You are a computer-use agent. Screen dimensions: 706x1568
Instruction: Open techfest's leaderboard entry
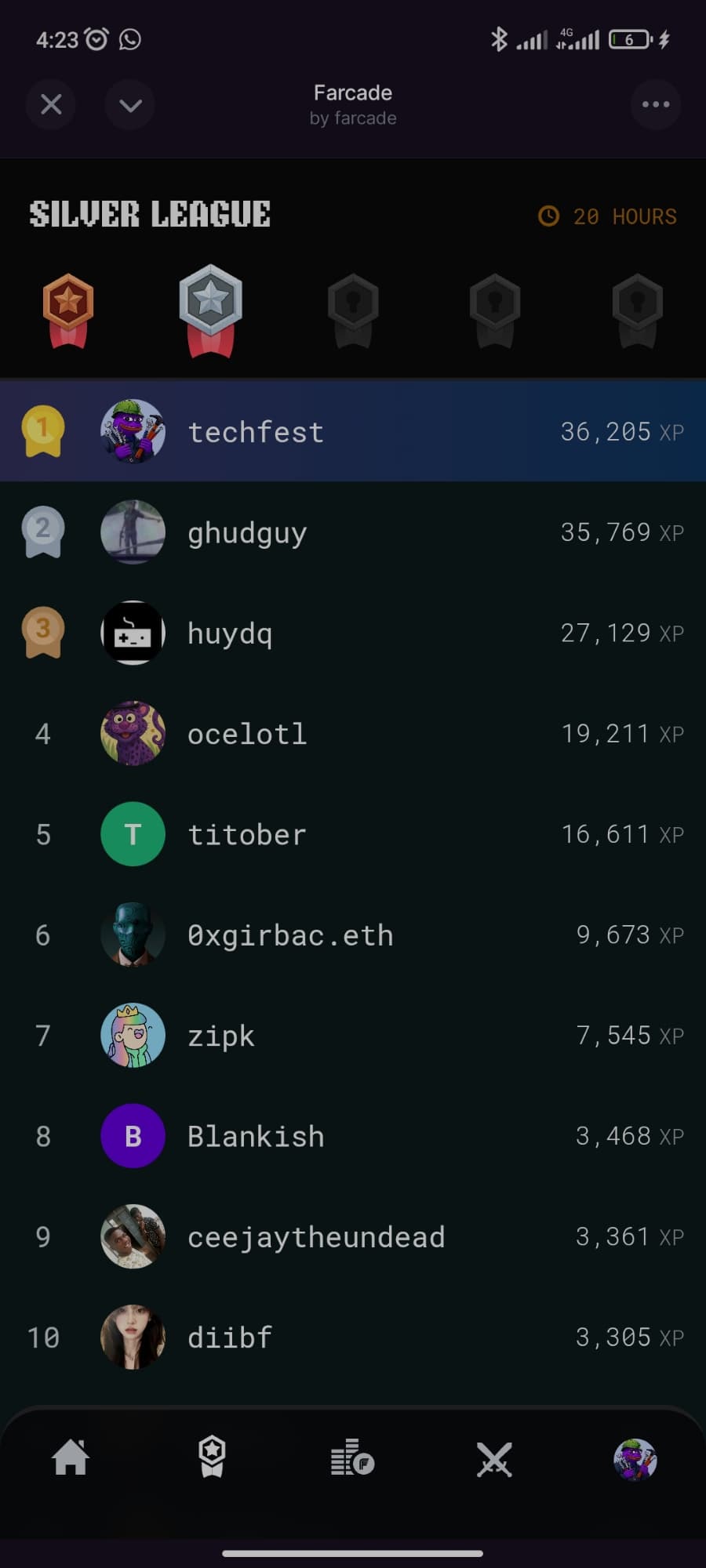(x=353, y=431)
